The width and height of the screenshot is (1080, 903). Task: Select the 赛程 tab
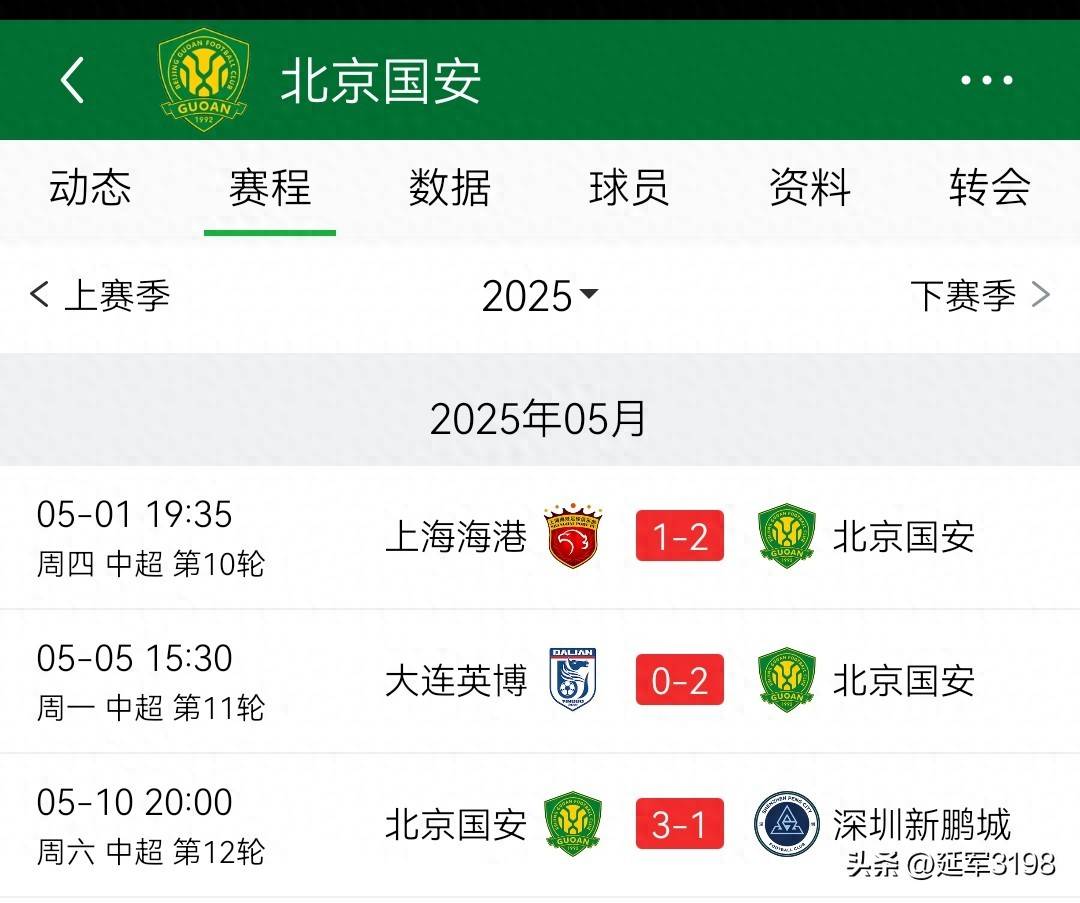click(270, 188)
